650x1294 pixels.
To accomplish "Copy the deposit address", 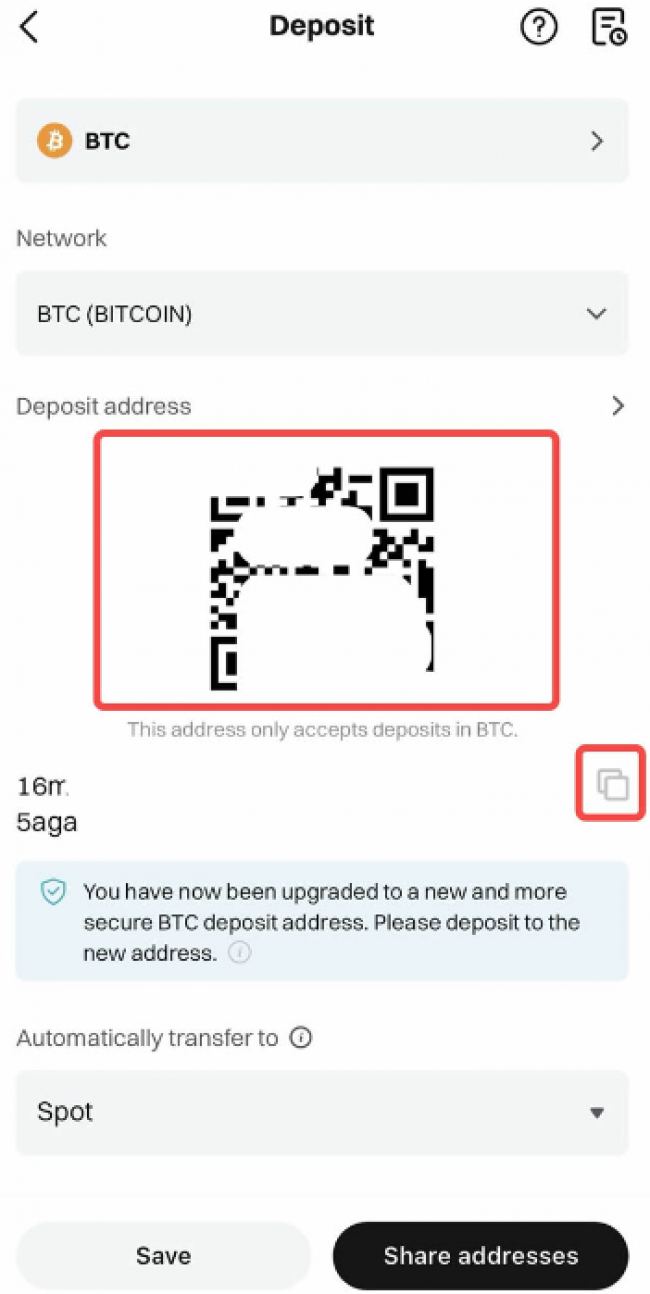I will 611,784.
